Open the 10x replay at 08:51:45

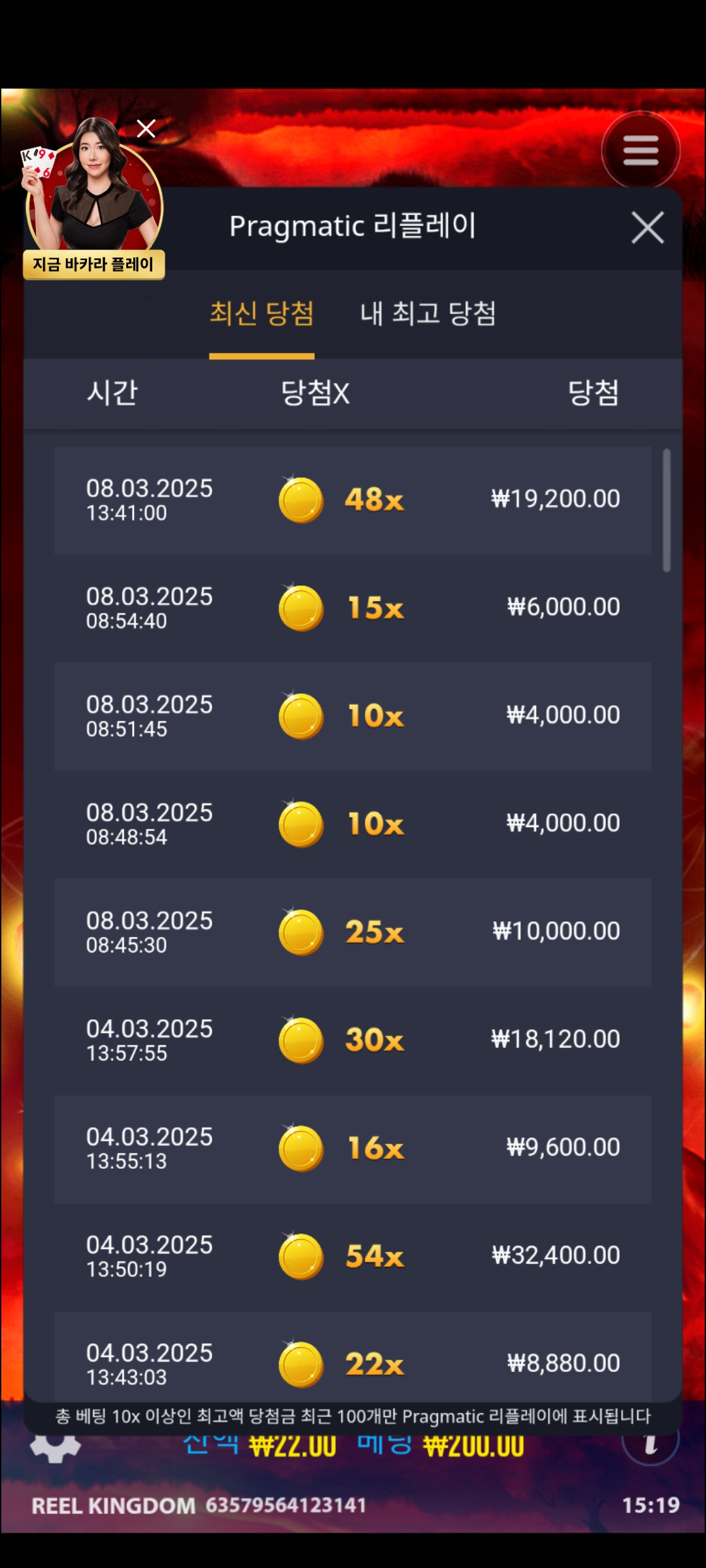(353, 717)
